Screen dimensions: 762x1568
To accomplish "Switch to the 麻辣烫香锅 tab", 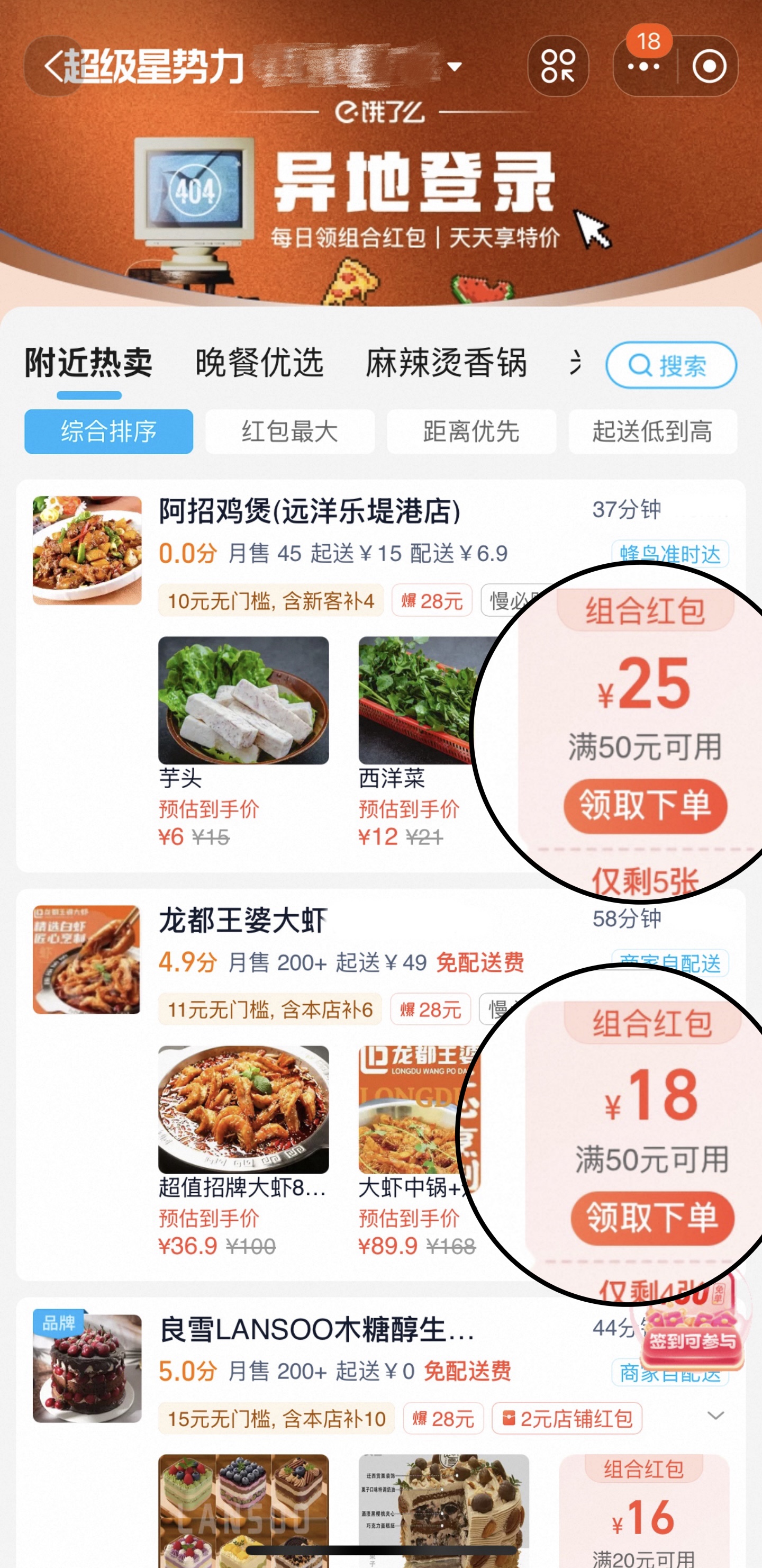I will click(x=446, y=363).
